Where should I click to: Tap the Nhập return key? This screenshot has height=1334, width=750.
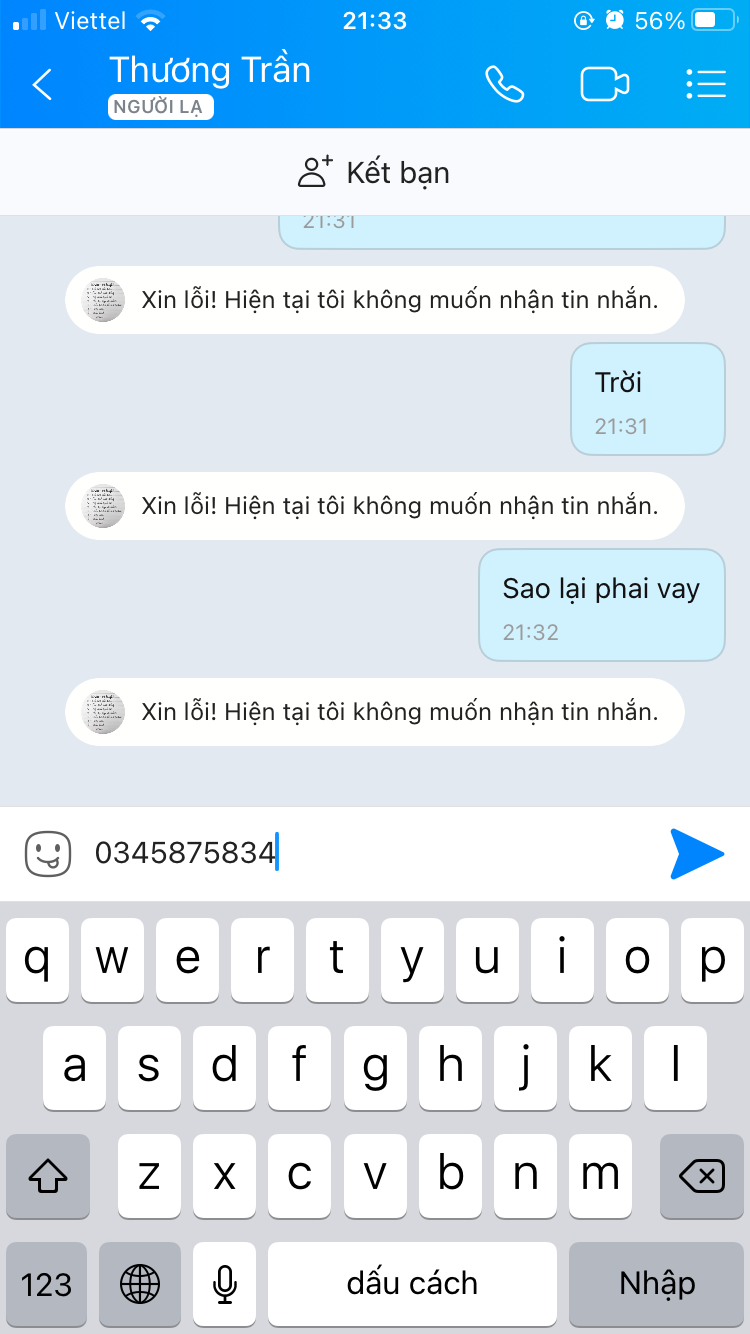[x=656, y=1284]
